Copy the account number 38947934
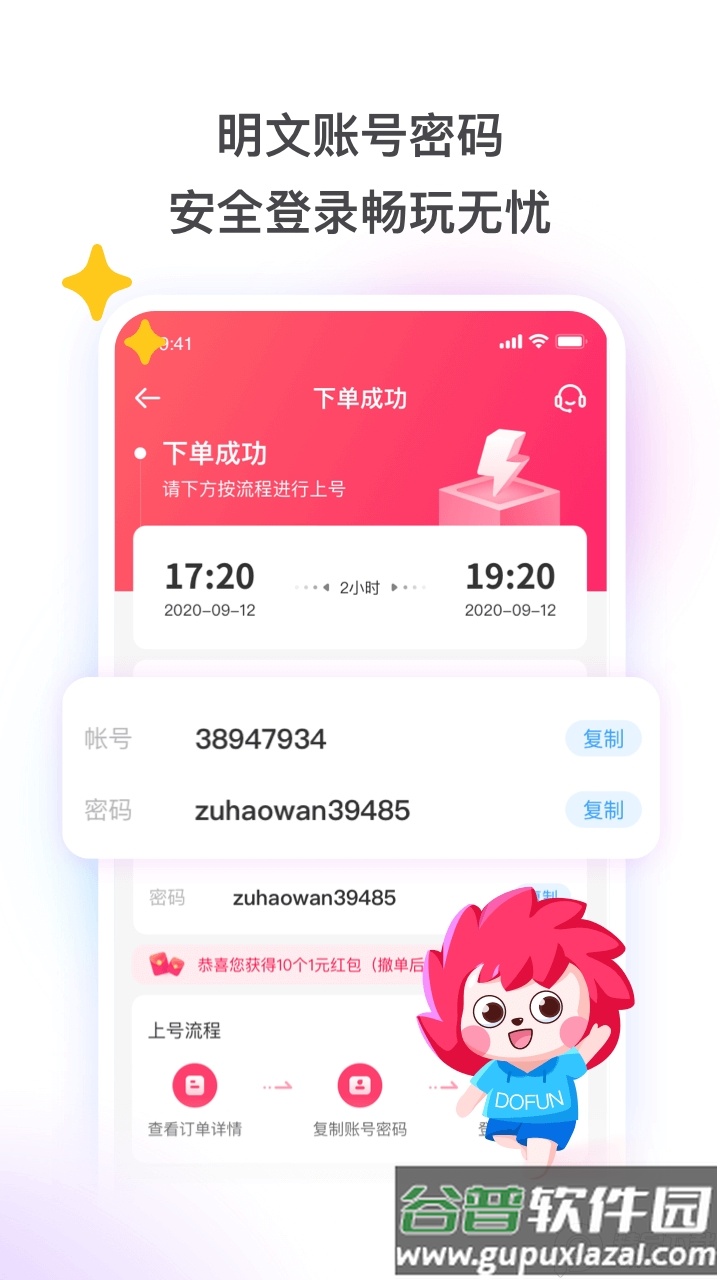 [603, 738]
